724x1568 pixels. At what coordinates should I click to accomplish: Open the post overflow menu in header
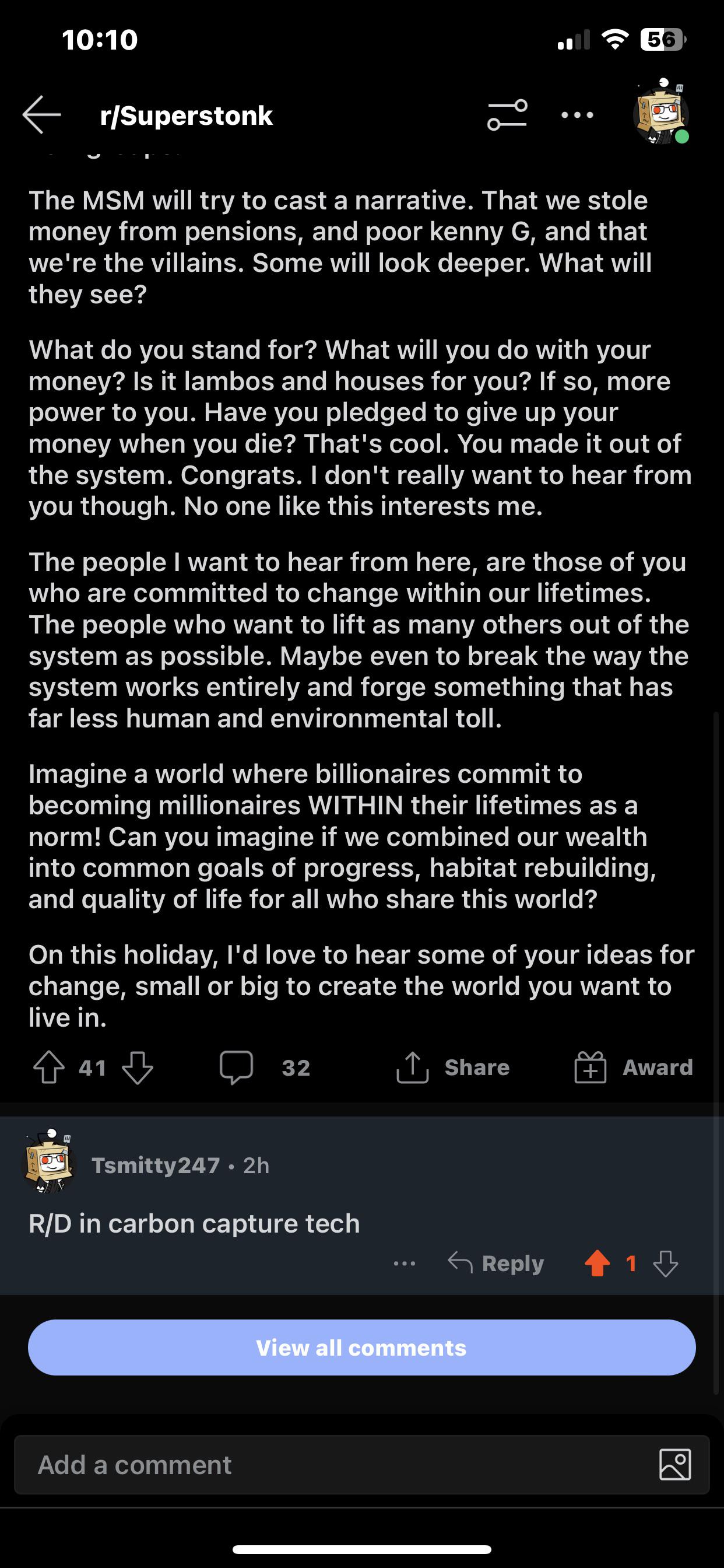click(577, 114)
